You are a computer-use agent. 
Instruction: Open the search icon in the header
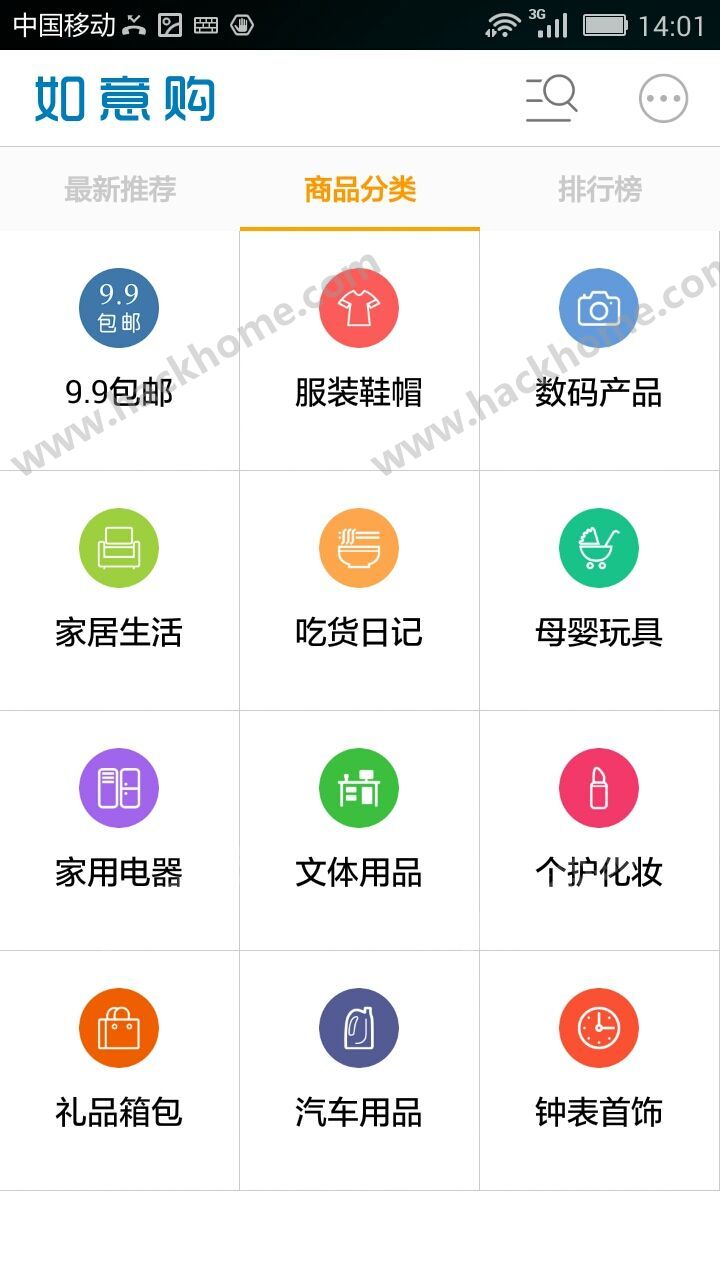pyautogui.click(x=551, y=98)
